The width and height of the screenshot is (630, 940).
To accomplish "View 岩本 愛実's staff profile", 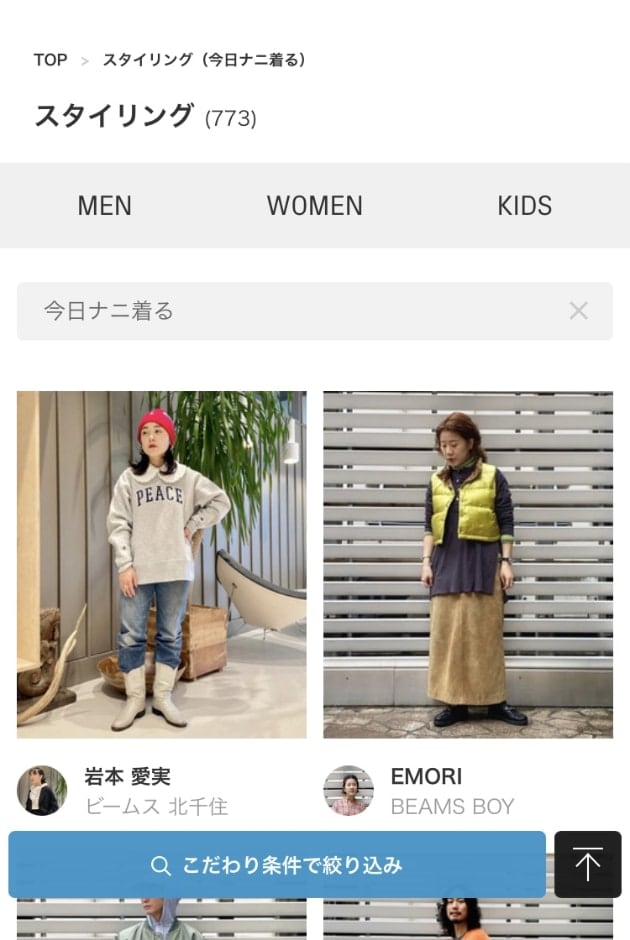I will pyautogui.click(x=126, y=777).
